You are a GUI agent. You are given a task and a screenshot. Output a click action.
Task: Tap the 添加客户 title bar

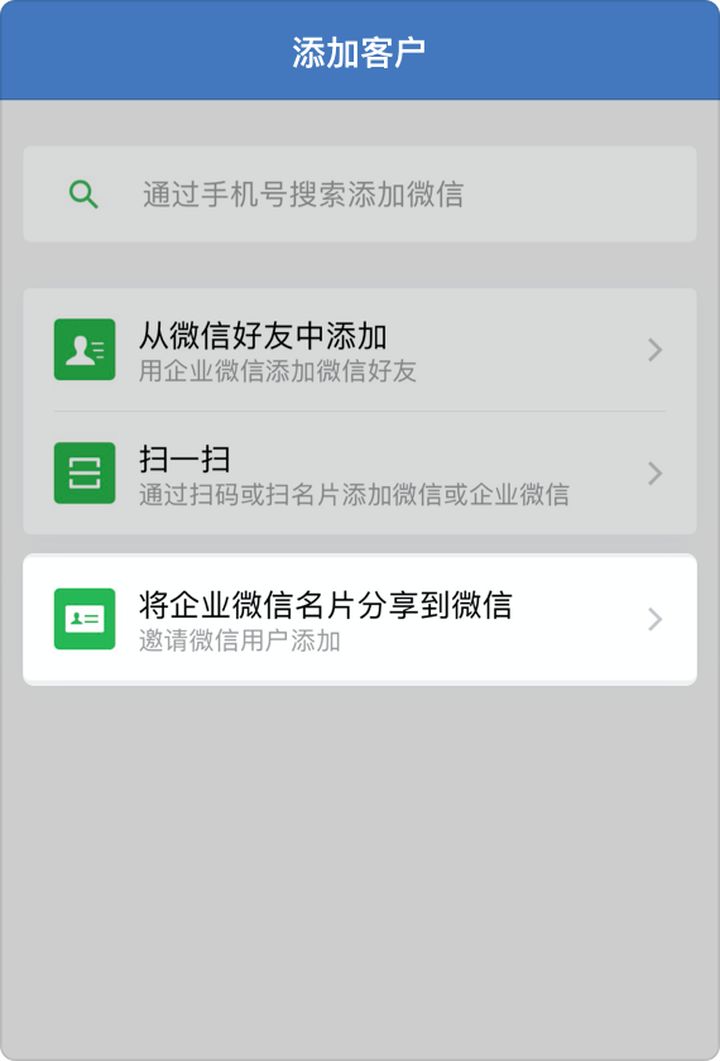360,47
